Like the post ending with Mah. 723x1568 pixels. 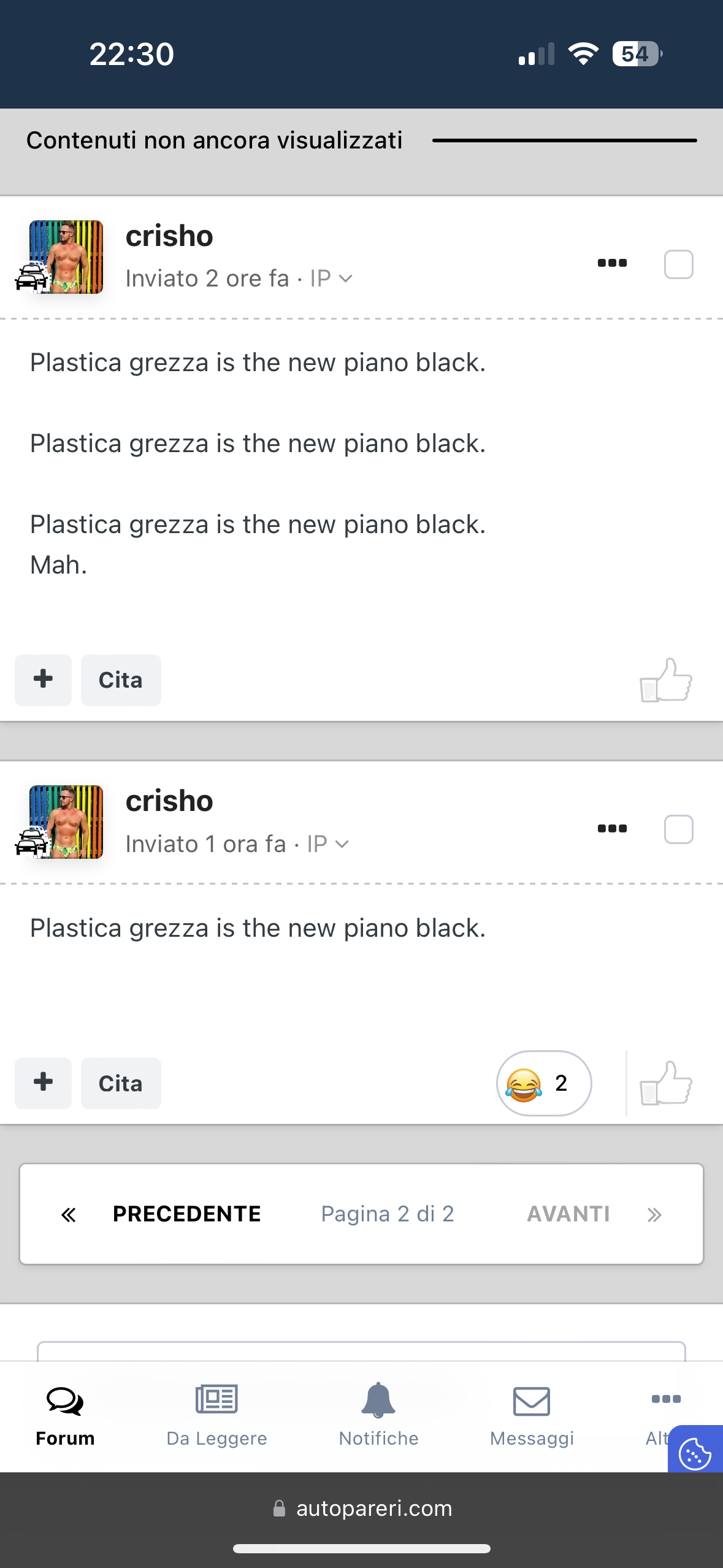666,680
